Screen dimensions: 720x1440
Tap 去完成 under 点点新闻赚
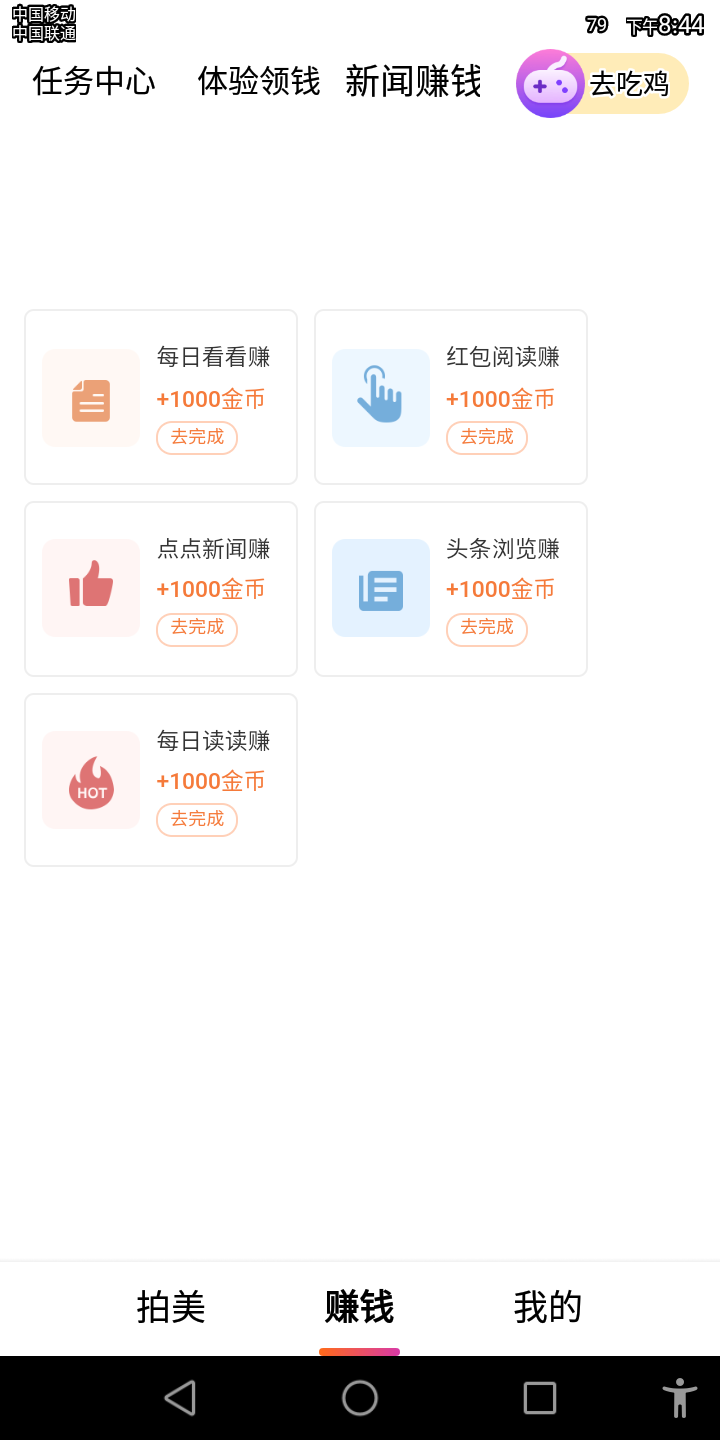(197, 628)
